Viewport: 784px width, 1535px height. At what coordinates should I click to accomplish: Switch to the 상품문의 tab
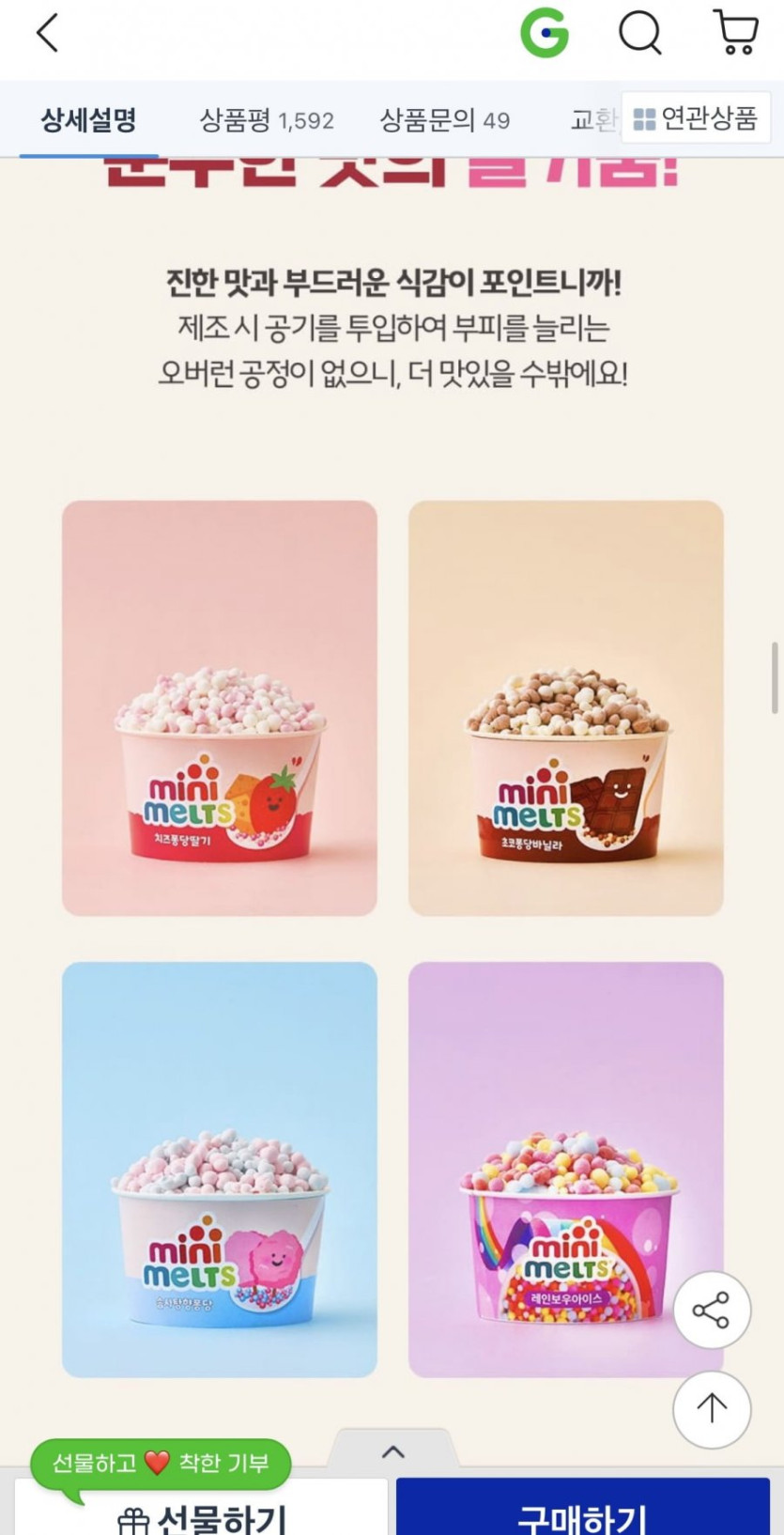[x=444, y=120]
